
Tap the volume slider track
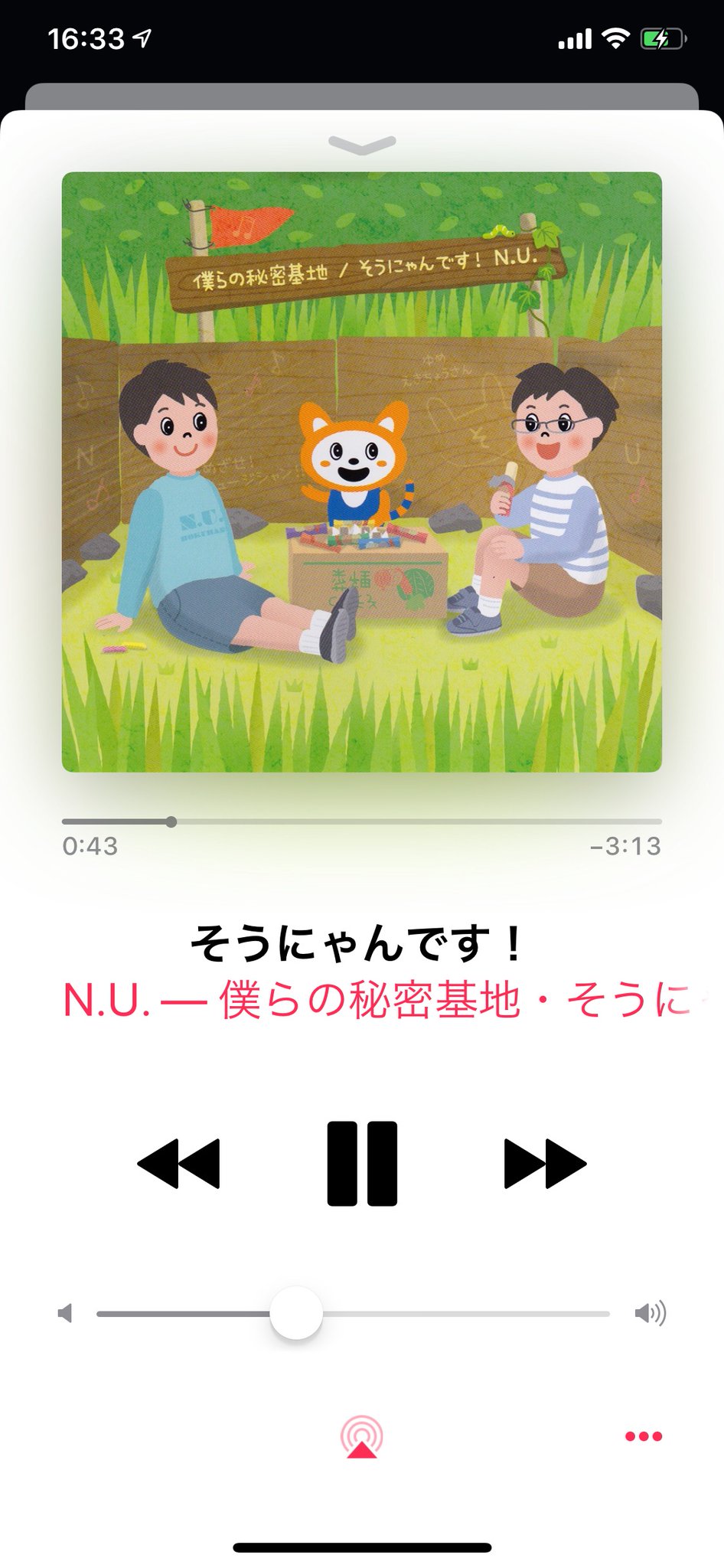click(353, 1314)
